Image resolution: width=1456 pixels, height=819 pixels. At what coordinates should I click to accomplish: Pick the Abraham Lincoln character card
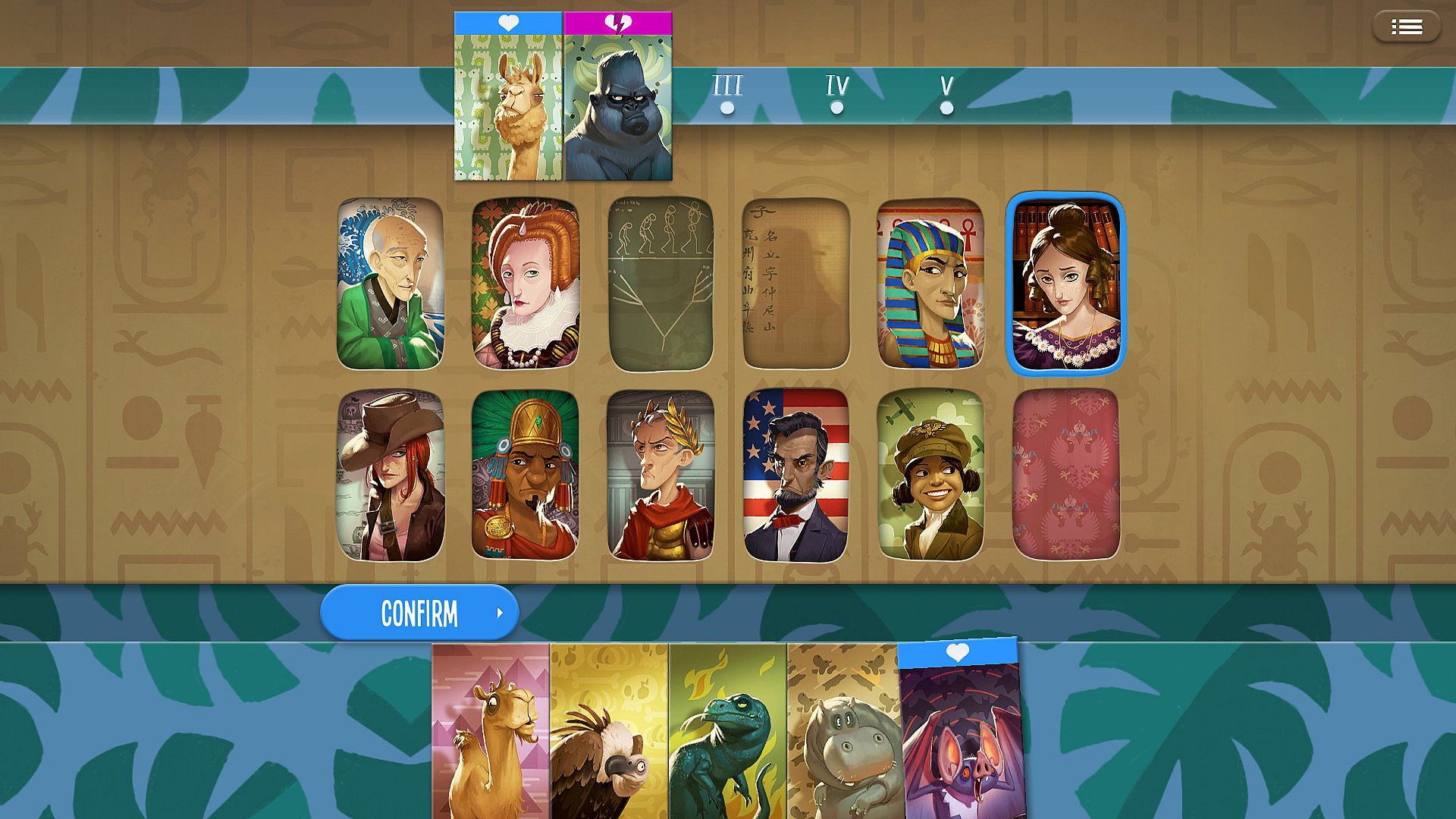point(795,475)
